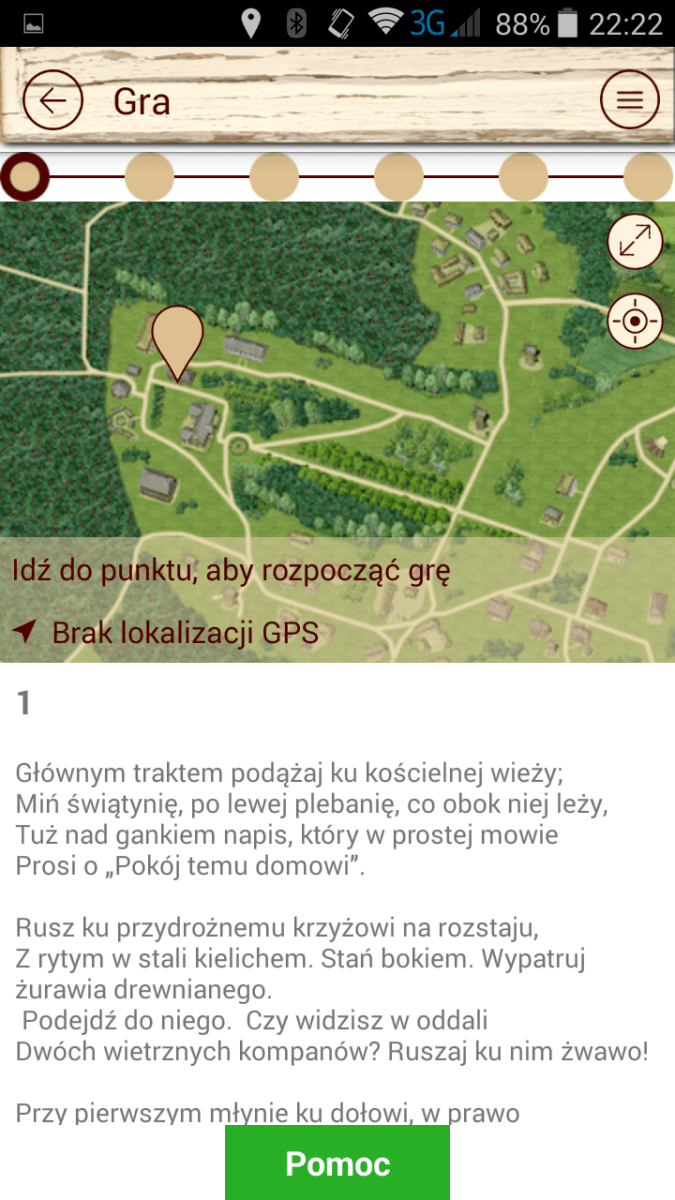Viewport: 675px width, 1200px height.
Task: Select the first stage circle
Action: 25,177
